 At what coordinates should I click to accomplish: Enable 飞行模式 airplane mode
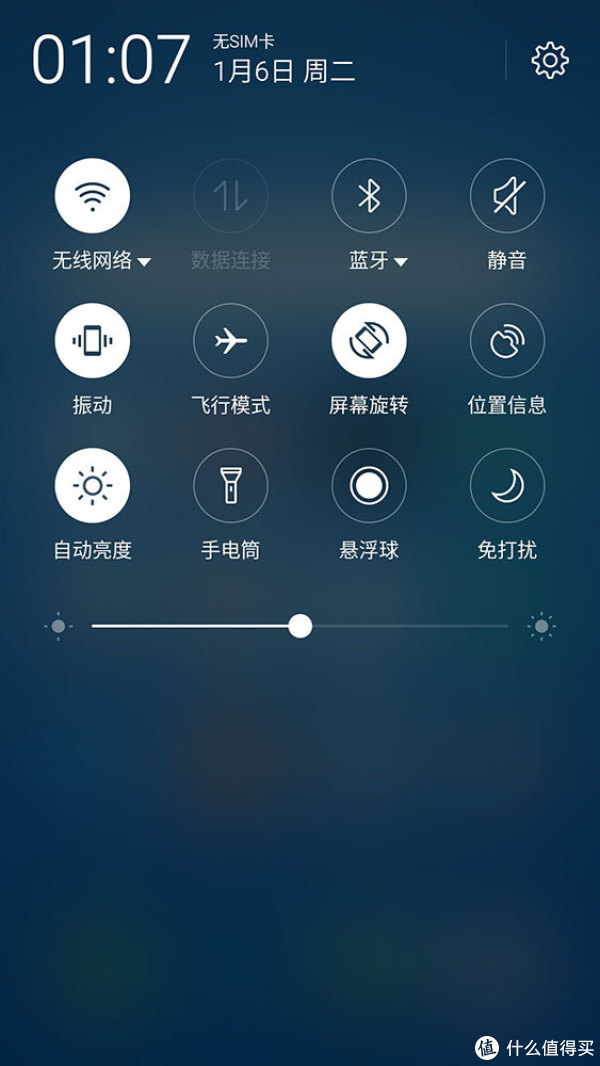(230, 341)
